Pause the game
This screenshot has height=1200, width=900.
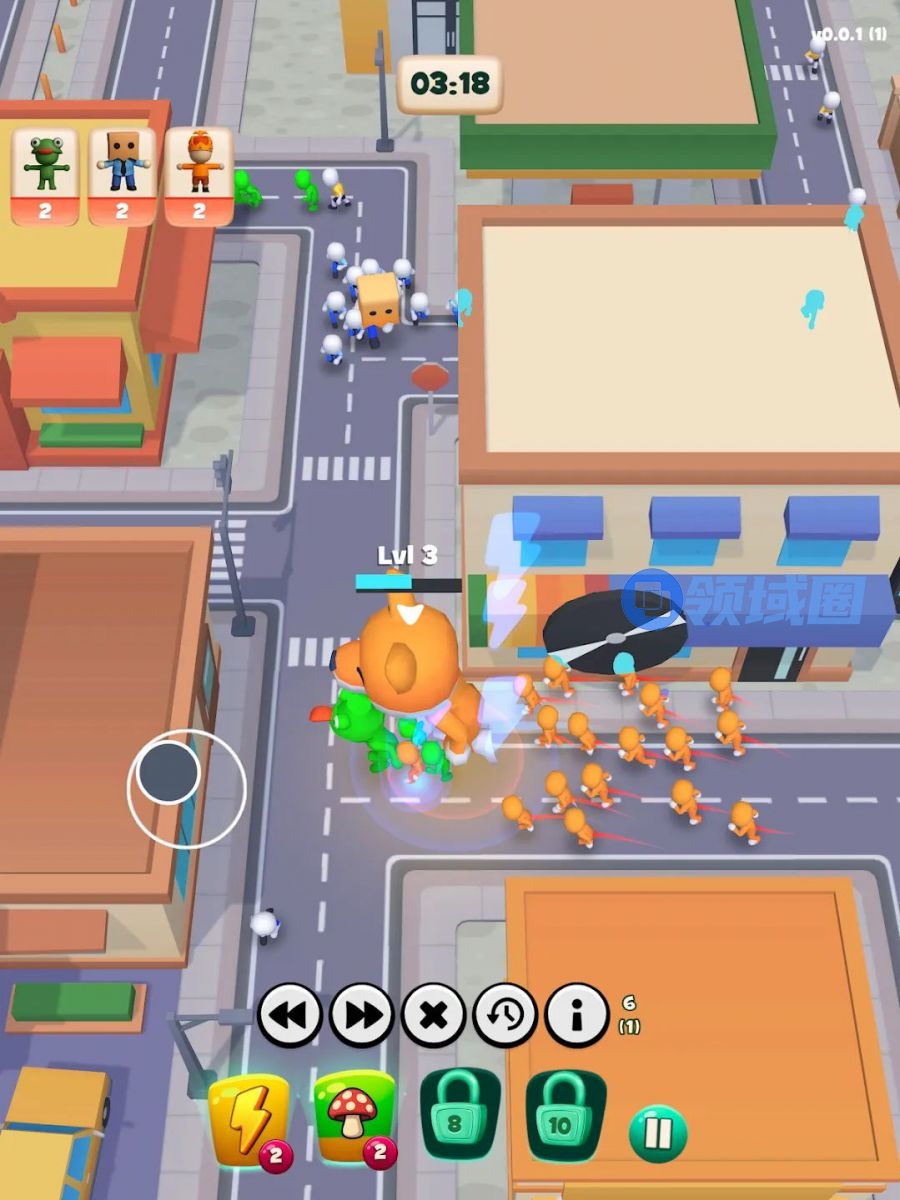(x=658, y=1134)
